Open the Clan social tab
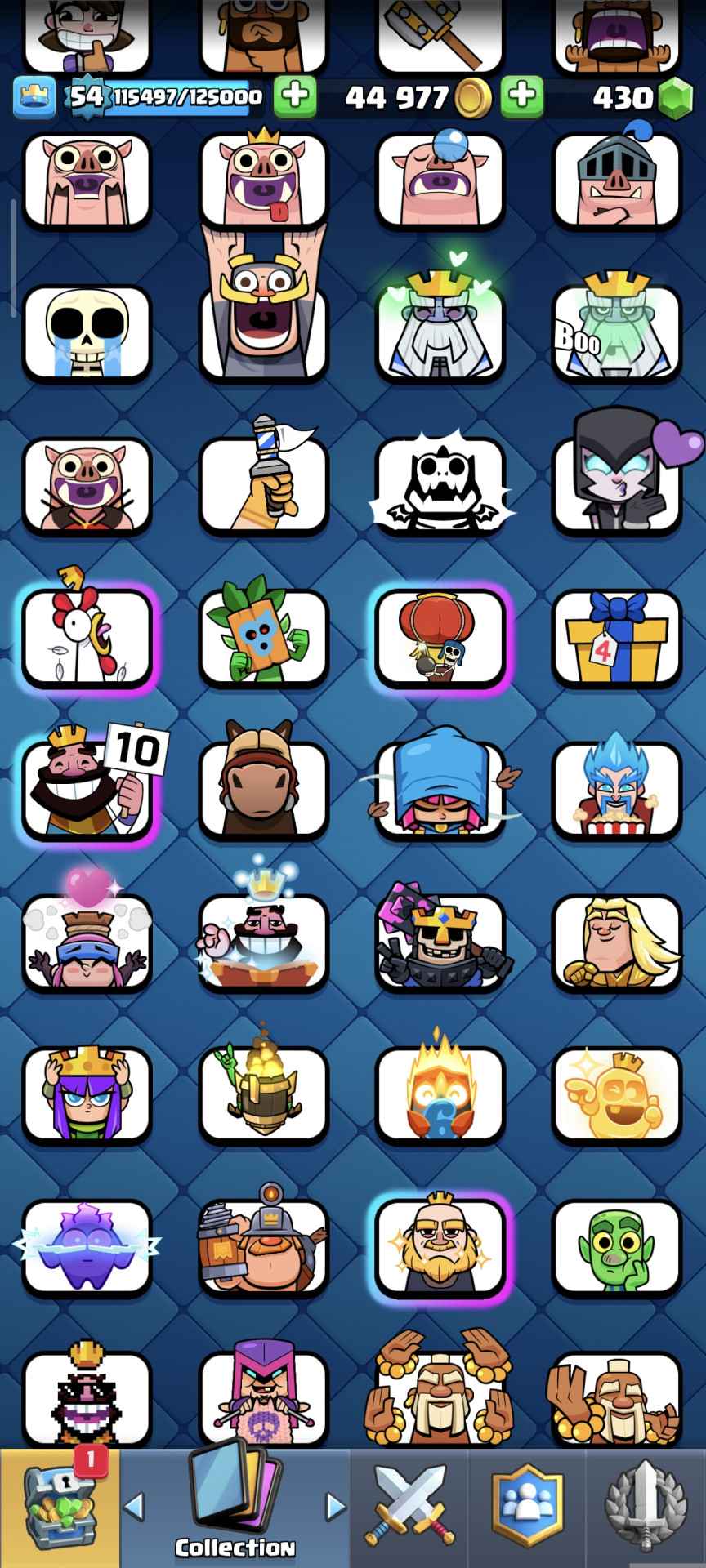706x1568 pixels. tap(528, 1508)
